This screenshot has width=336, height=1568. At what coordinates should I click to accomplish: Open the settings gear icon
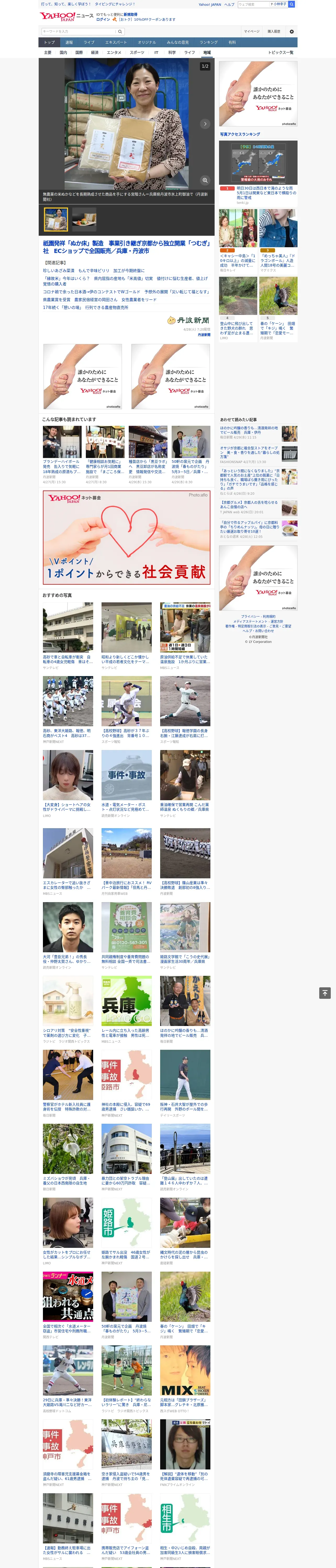tap(292, 32)
